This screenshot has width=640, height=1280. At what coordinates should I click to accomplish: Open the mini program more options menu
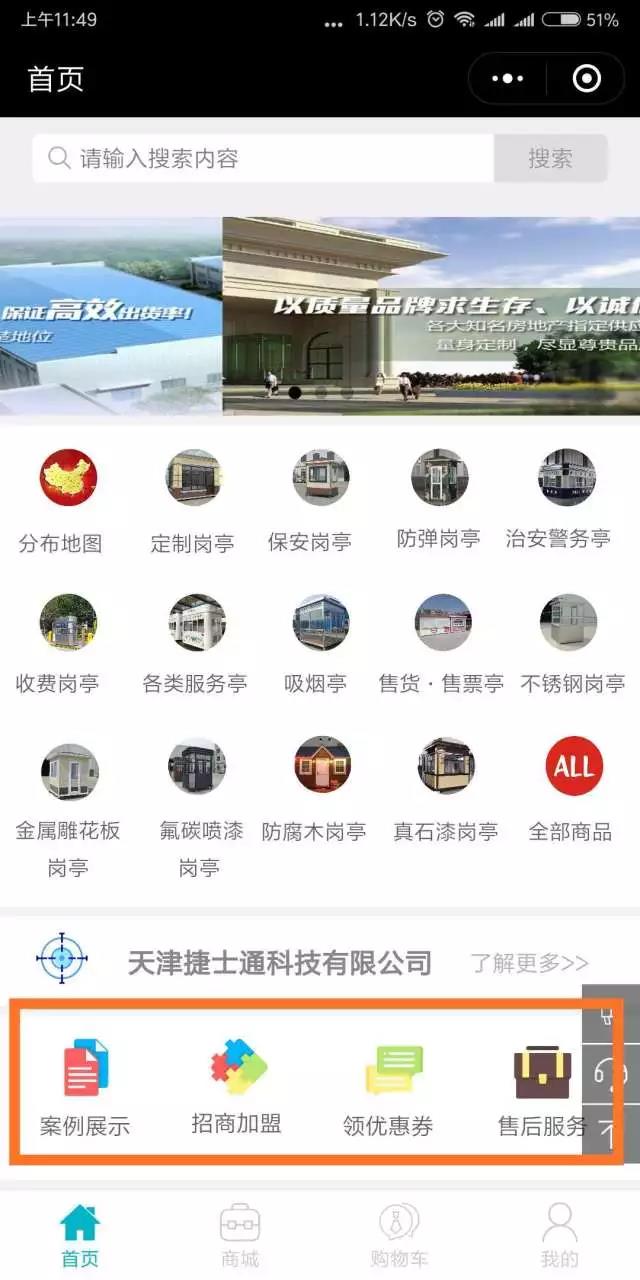click(508, 79)
